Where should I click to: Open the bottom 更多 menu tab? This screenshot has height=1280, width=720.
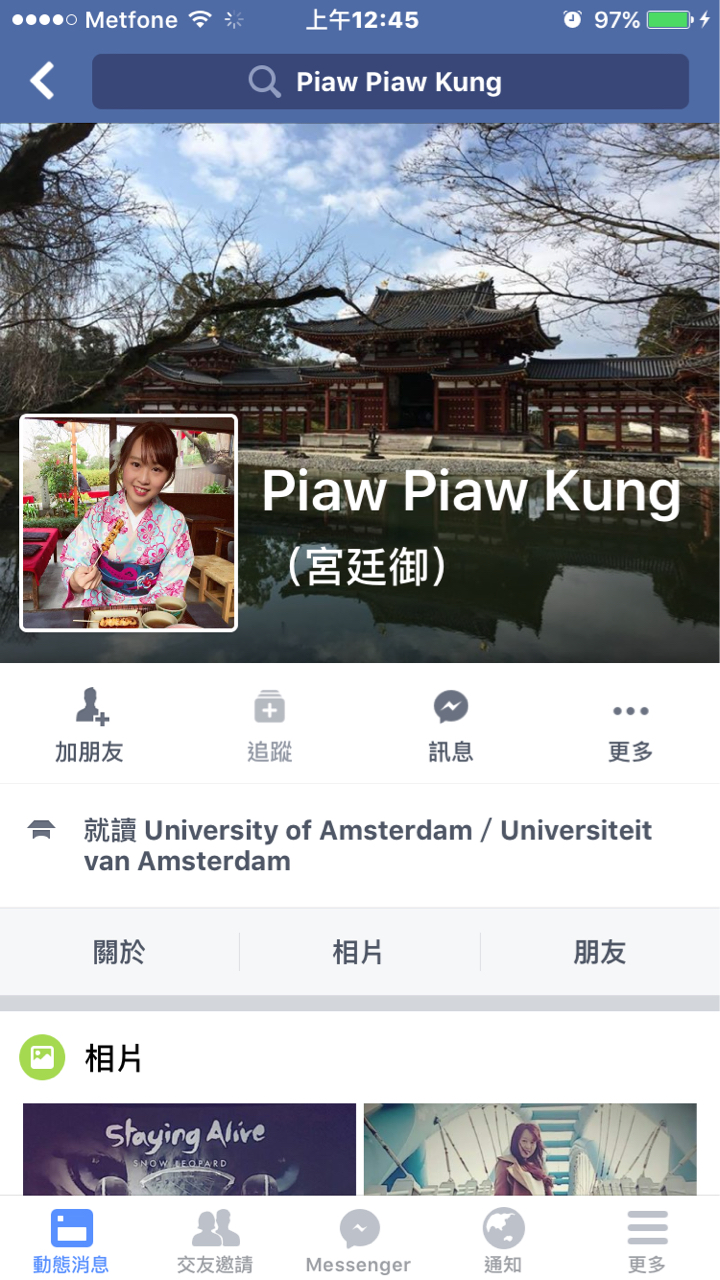click(x=647, y=1240)
